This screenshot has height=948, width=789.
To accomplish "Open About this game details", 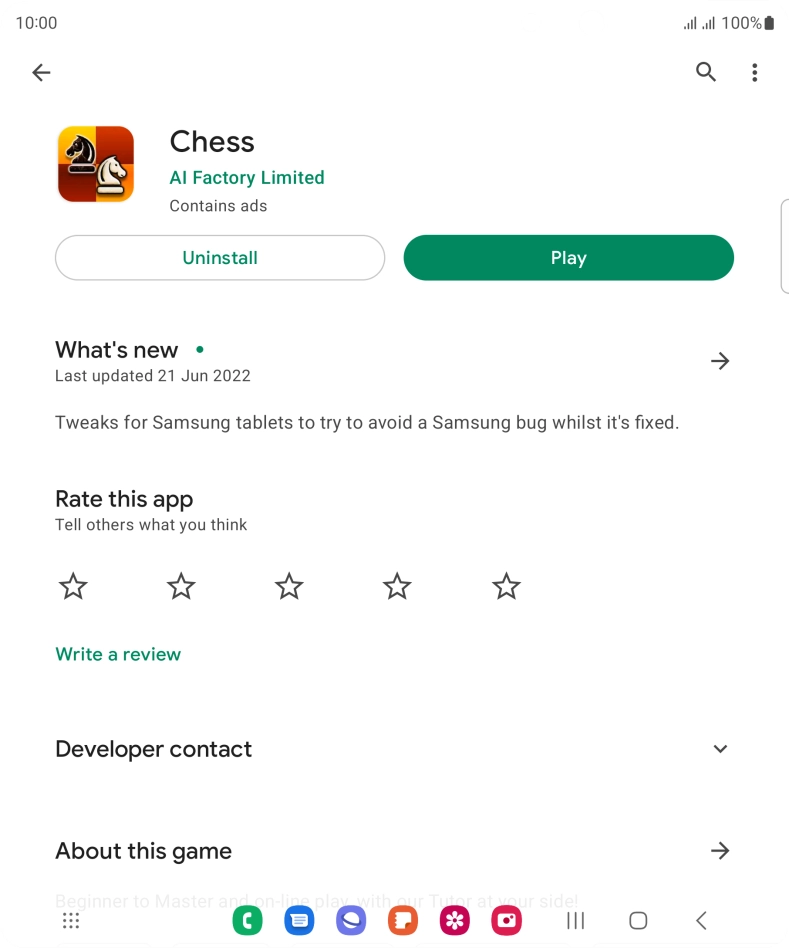I will (720, 851).
